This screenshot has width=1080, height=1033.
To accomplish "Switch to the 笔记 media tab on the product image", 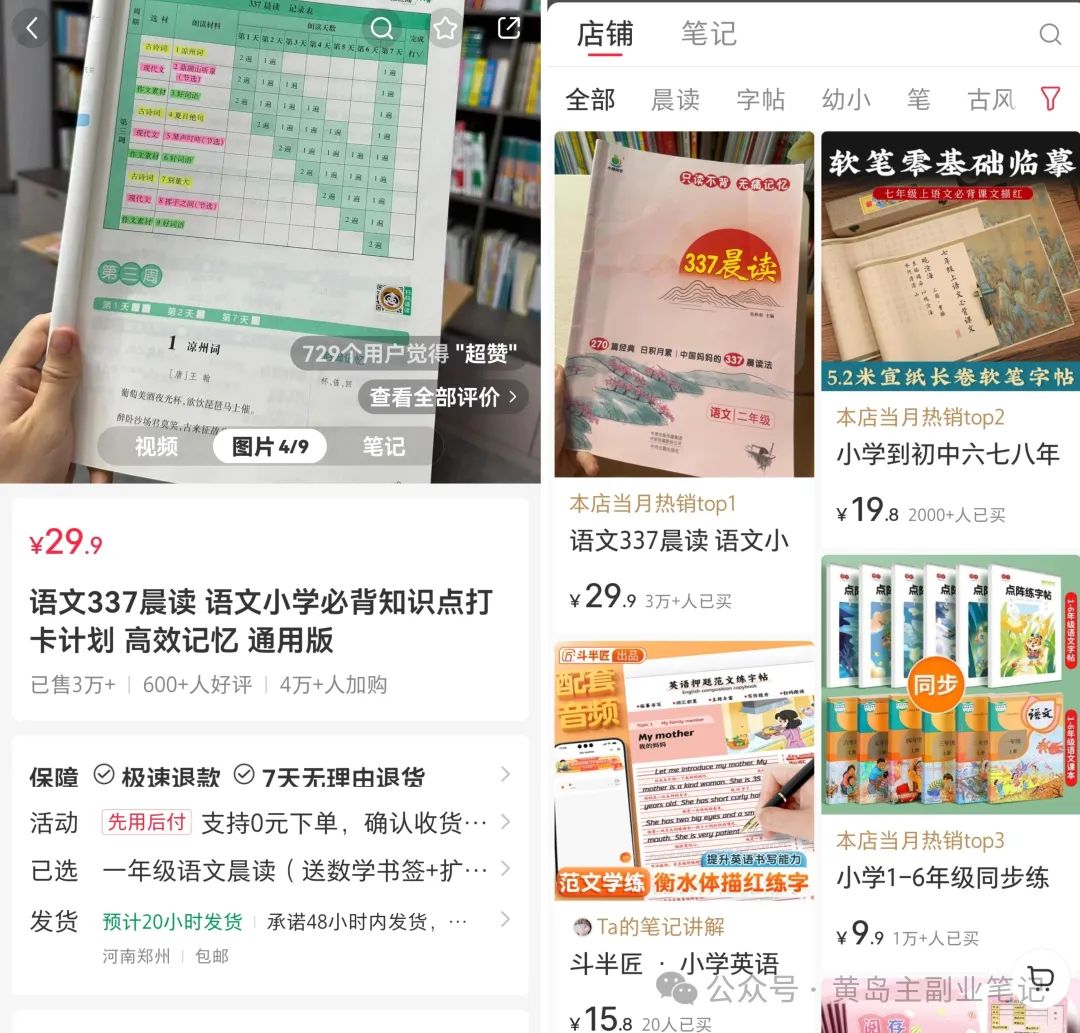I will coord(383,447).
